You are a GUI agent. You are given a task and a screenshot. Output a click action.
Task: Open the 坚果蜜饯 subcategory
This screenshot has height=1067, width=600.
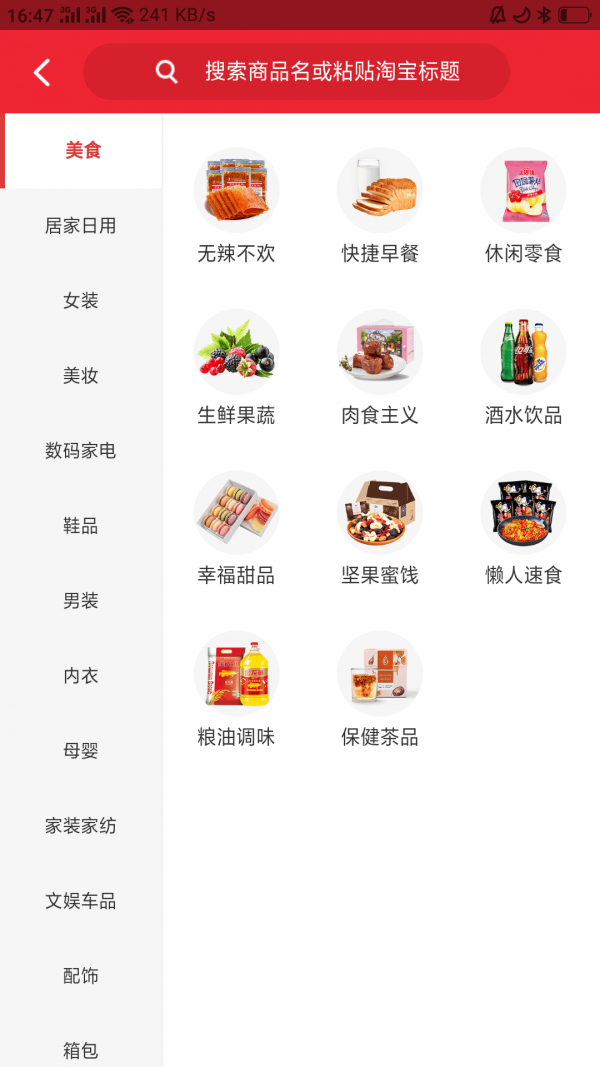pyautogui.click(x=380, y=529)
